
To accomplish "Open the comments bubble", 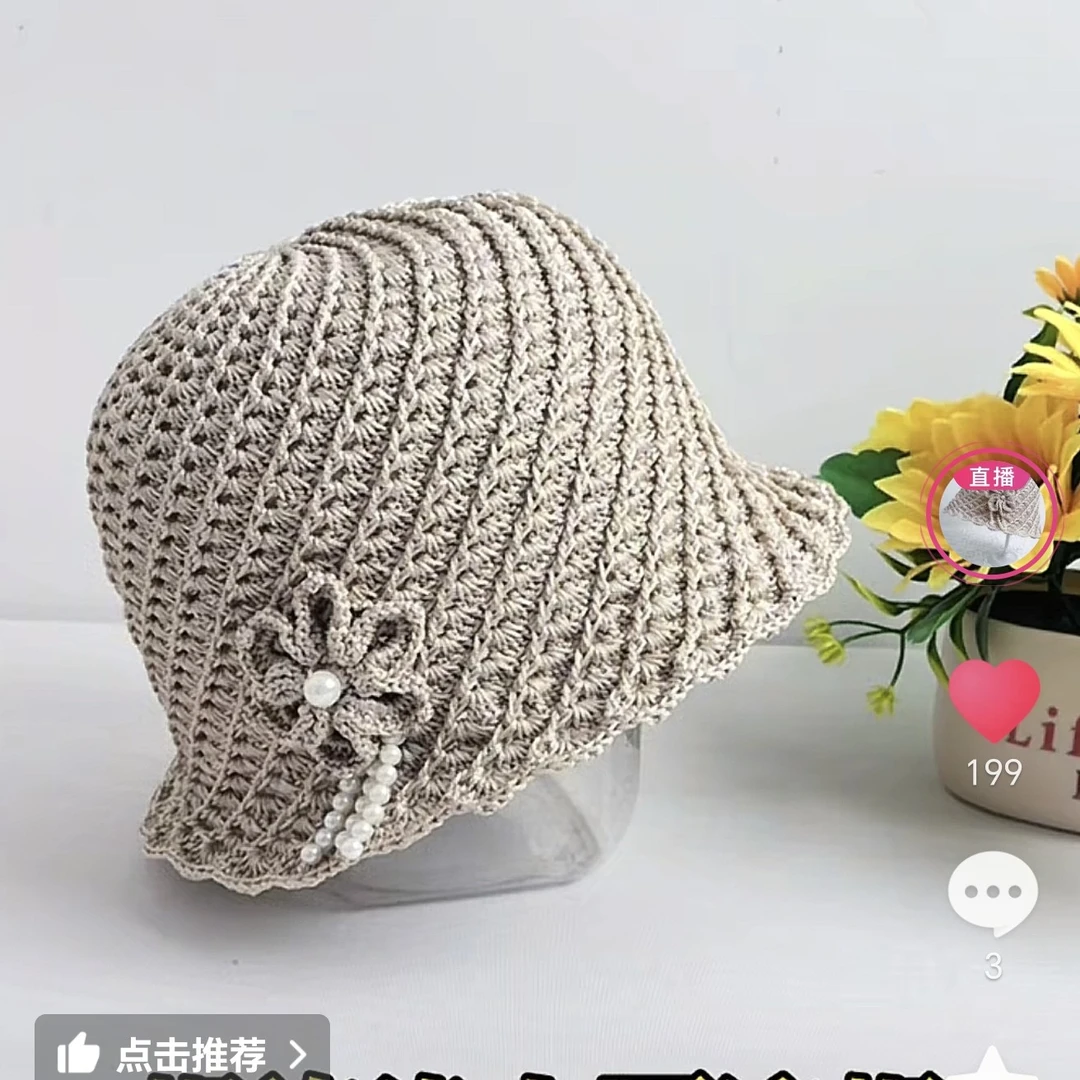I will (993, 893).
